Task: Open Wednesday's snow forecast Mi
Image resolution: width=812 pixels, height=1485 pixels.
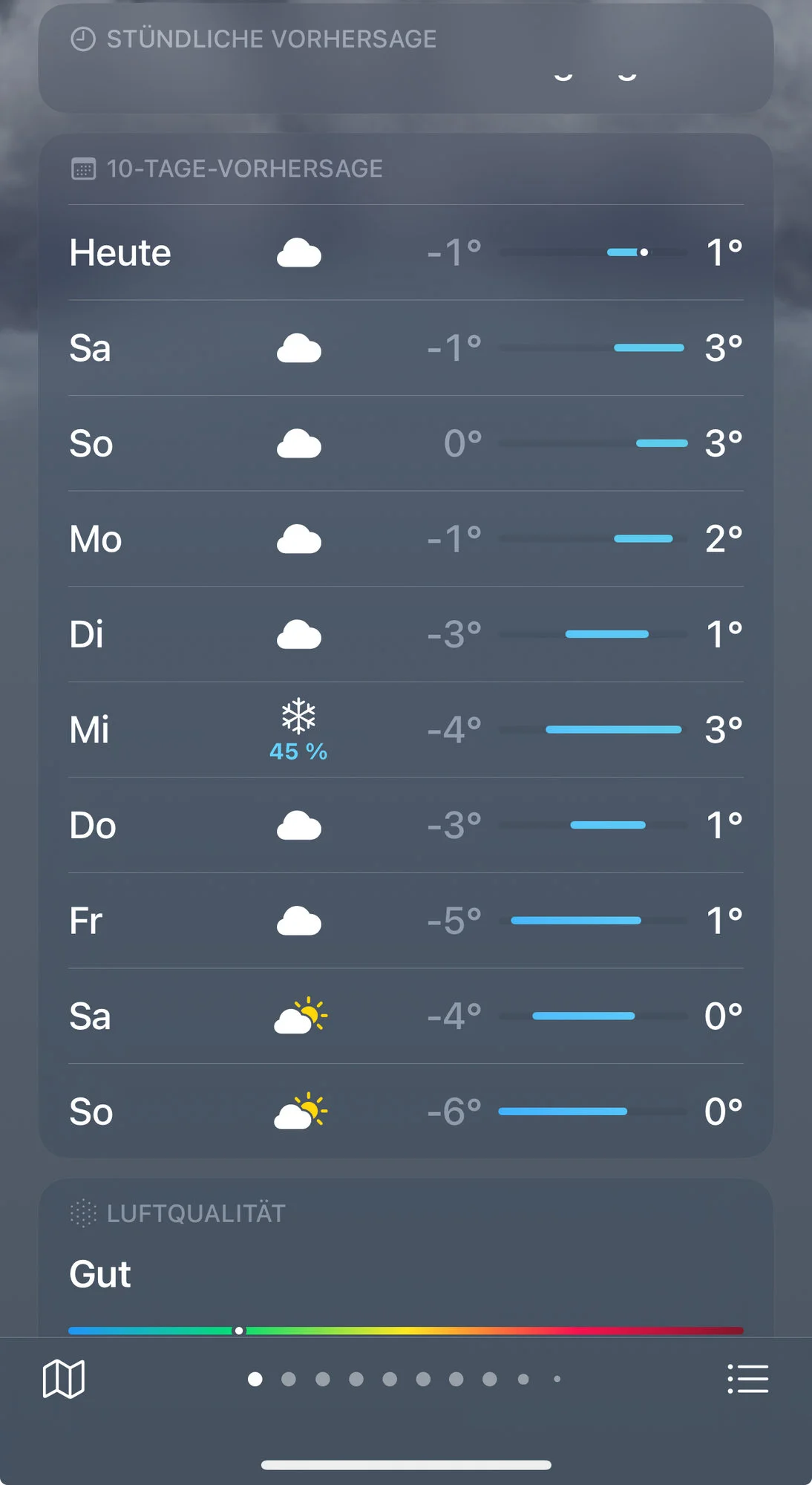Action: 406,730
